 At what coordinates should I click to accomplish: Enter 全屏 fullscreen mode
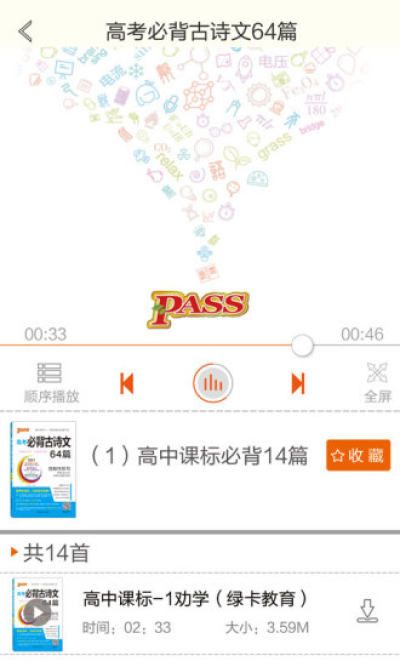pos(377,382)
